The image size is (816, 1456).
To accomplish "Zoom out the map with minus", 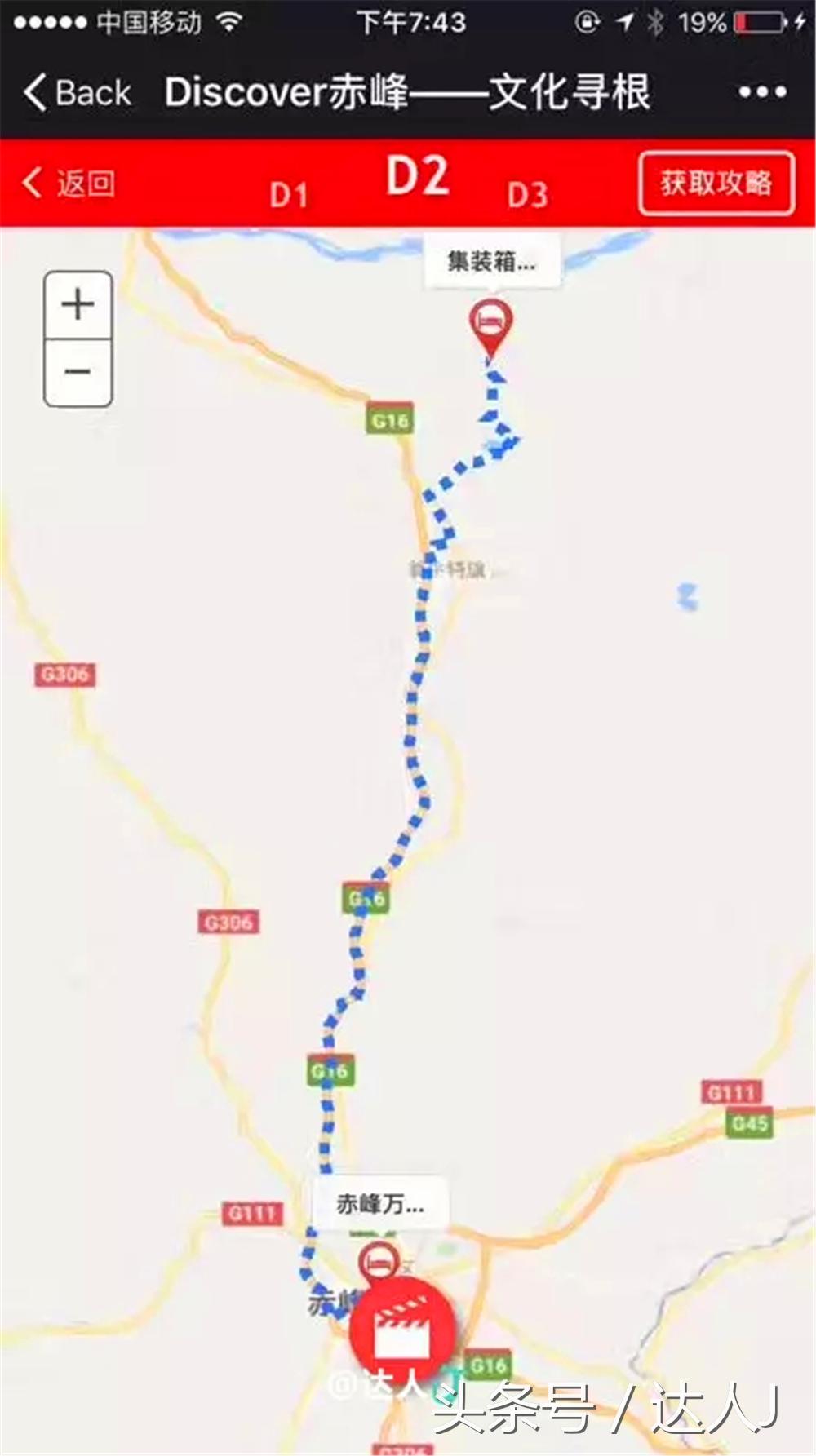I will 78,373.
